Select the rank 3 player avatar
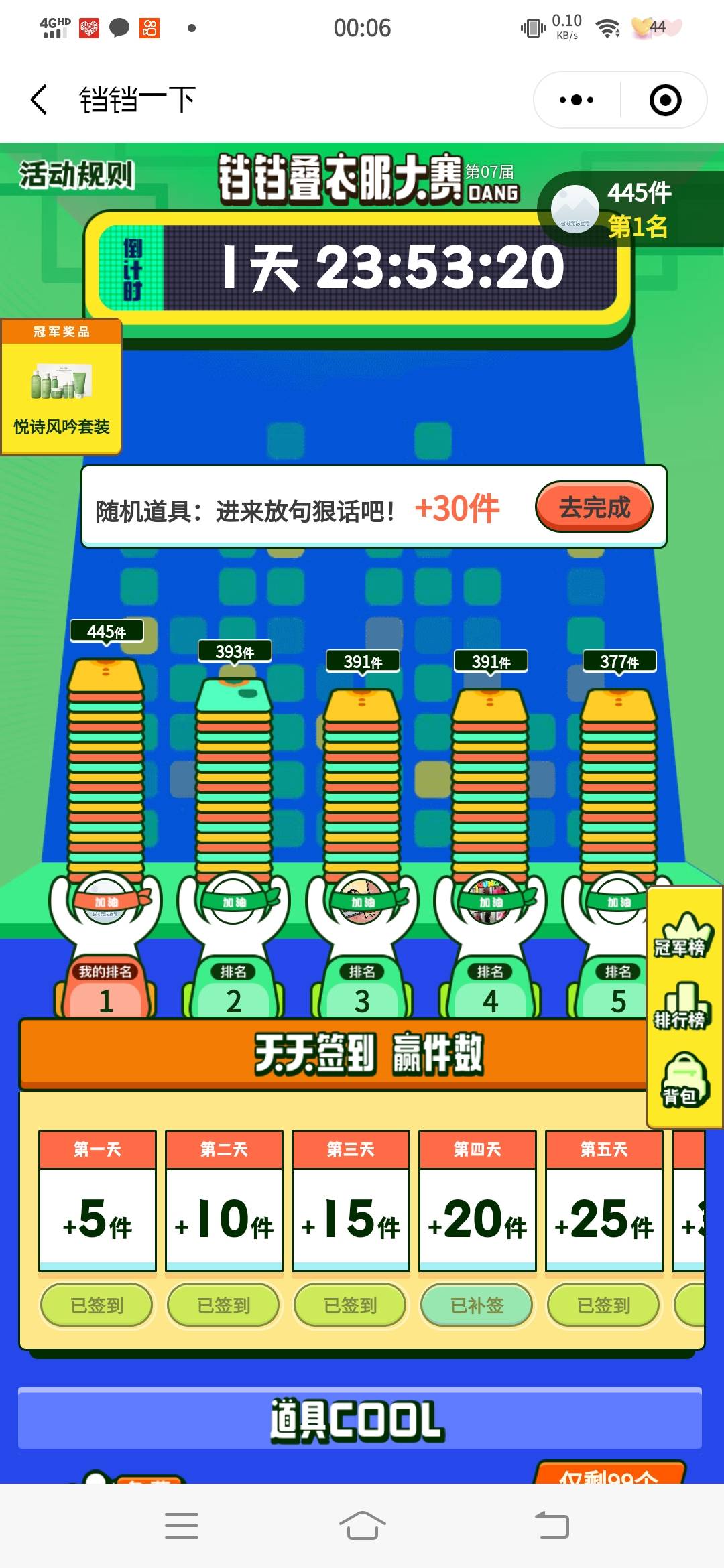The image size is (724, 1568). click(x=362, y=899)
